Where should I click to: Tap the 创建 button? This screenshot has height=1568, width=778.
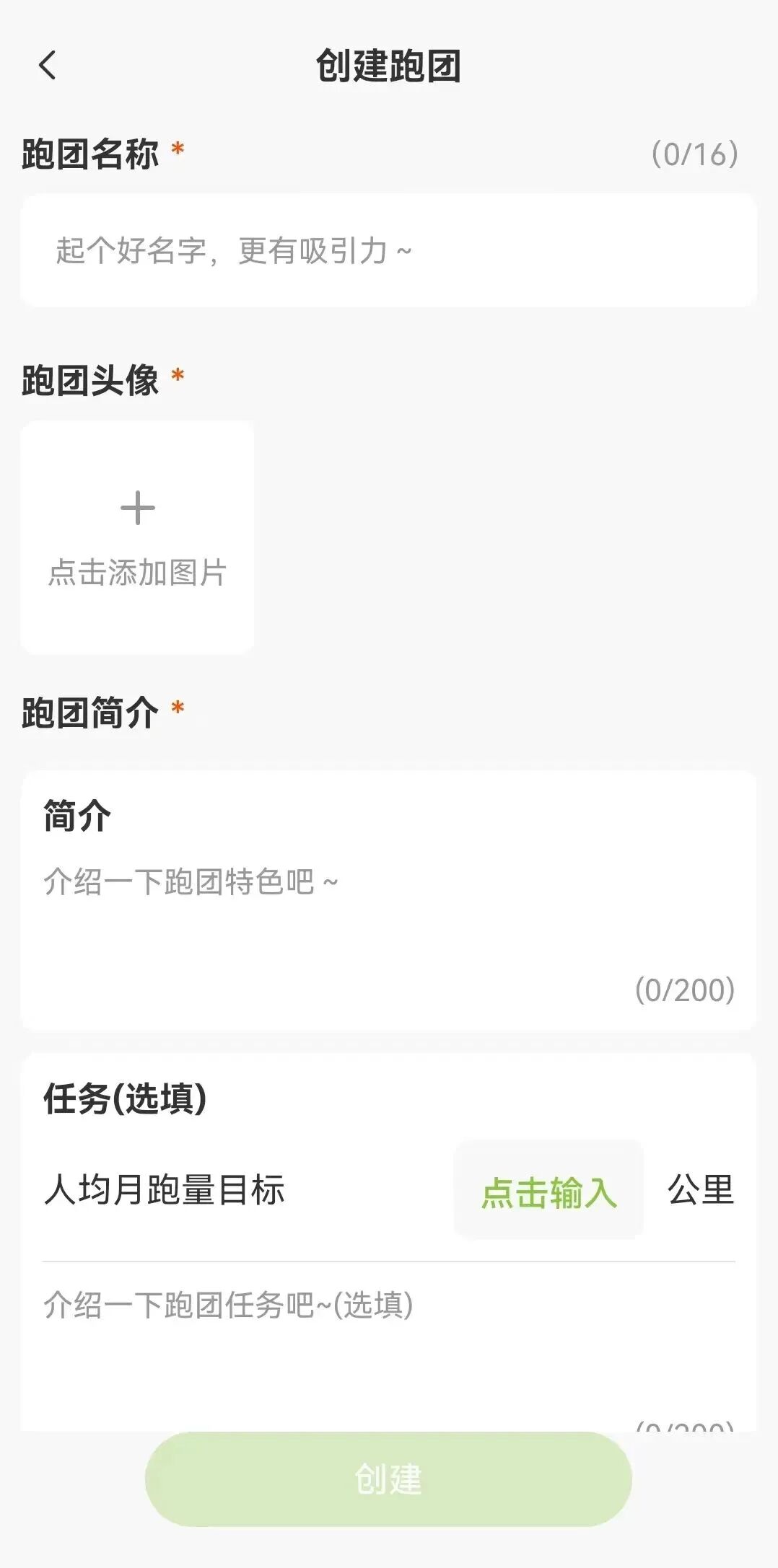[x=388, y=1479]
